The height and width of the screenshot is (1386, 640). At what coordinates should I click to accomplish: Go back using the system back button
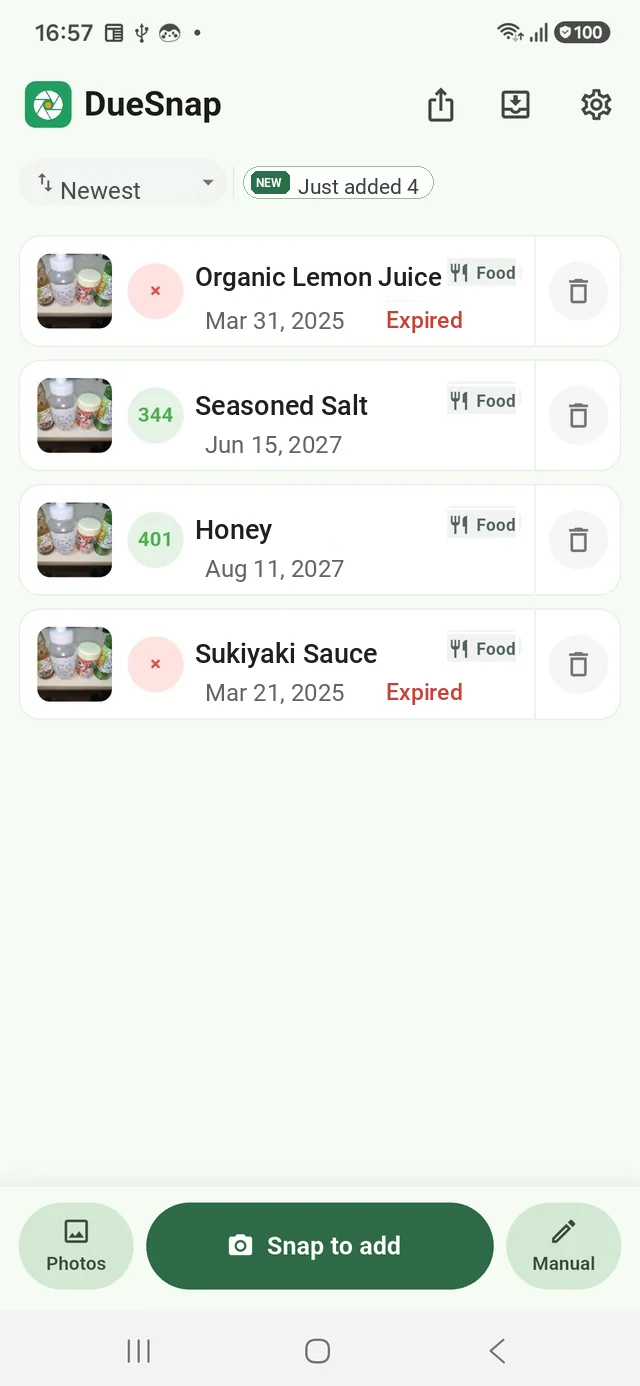pos(497,1351)
